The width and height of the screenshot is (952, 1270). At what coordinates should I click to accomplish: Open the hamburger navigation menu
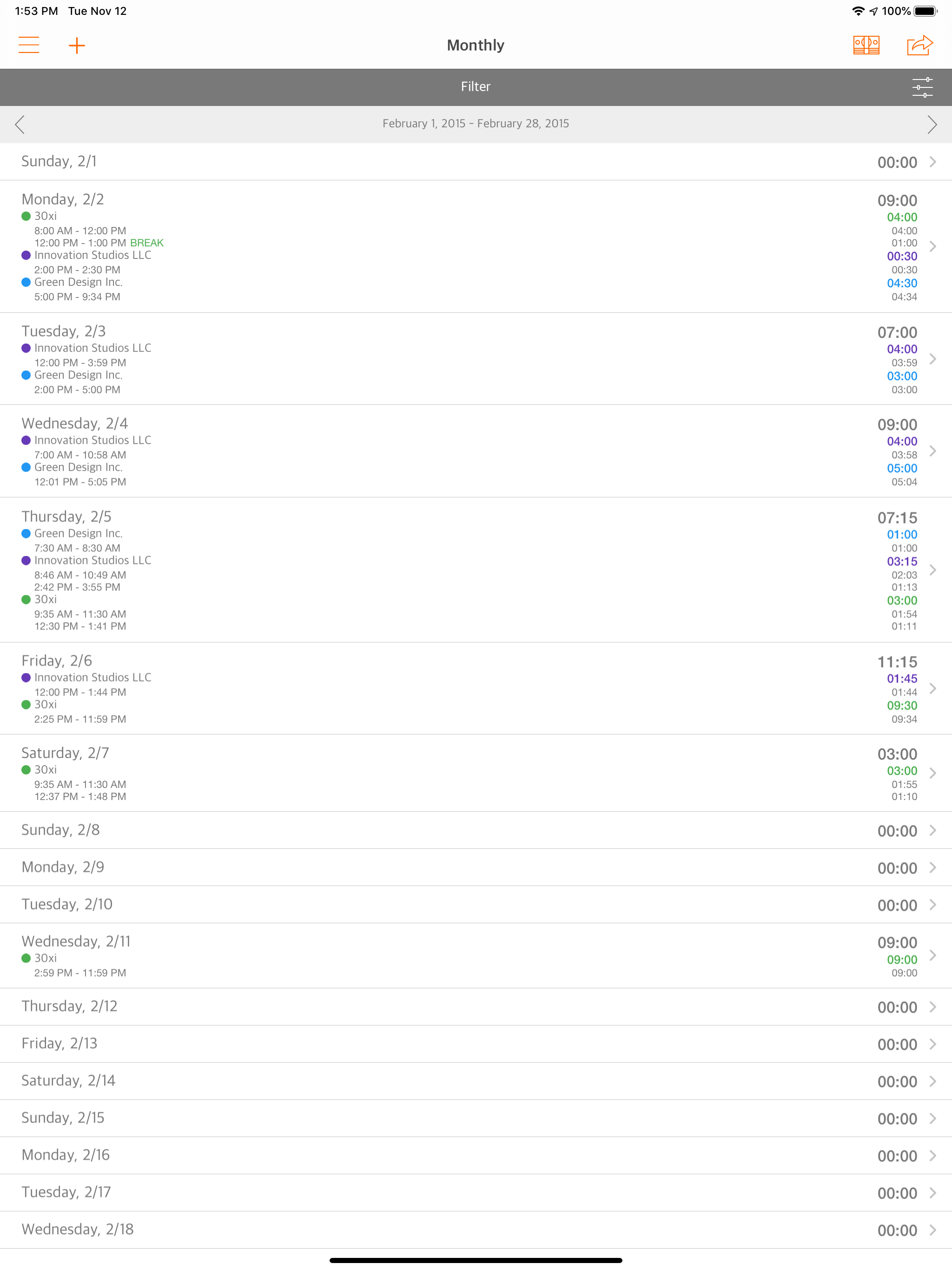tap(29, 45)
